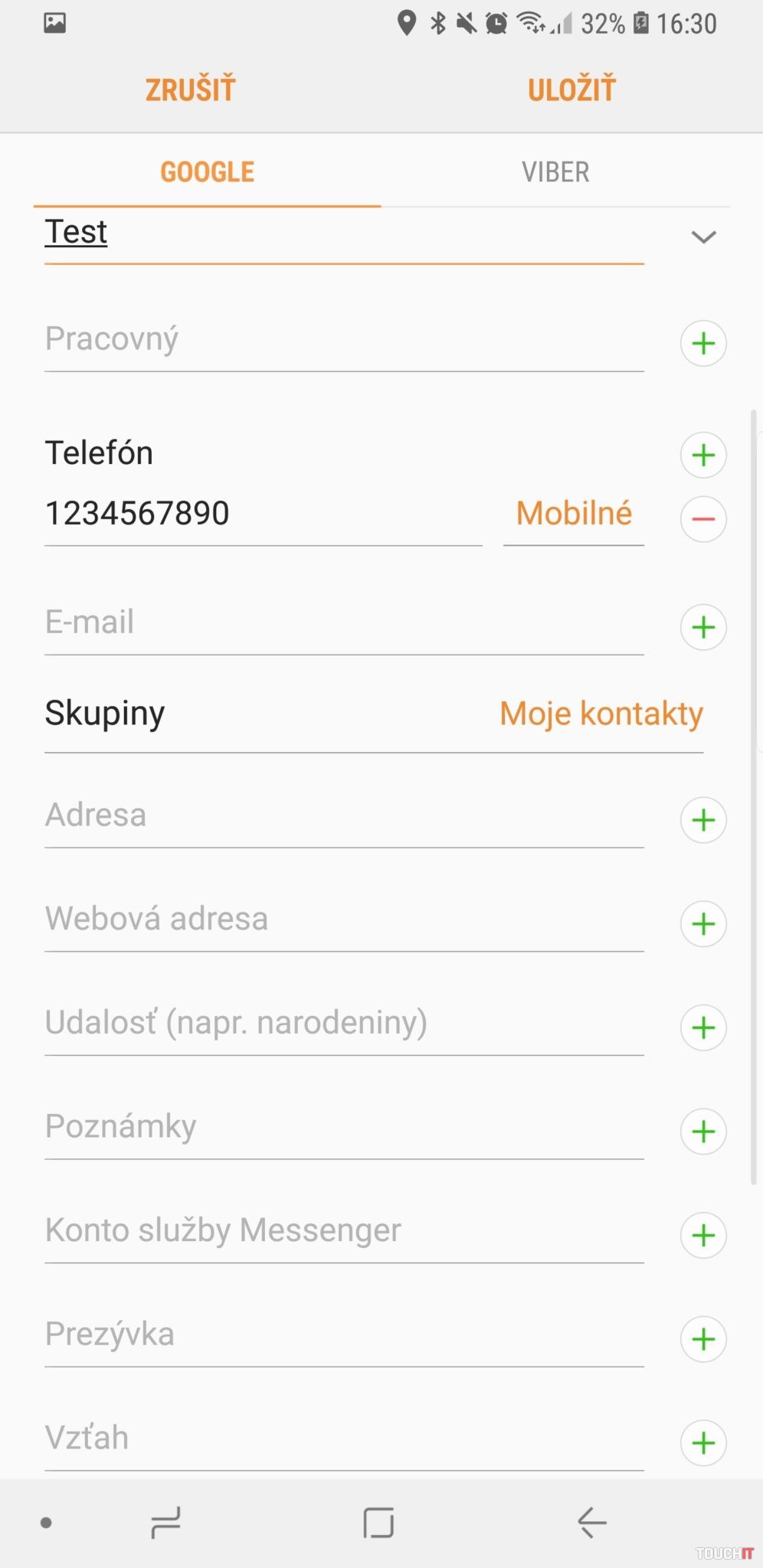Add an Udalosť event with plus
Screen dimensions: 763x1568
[703, 1027]
